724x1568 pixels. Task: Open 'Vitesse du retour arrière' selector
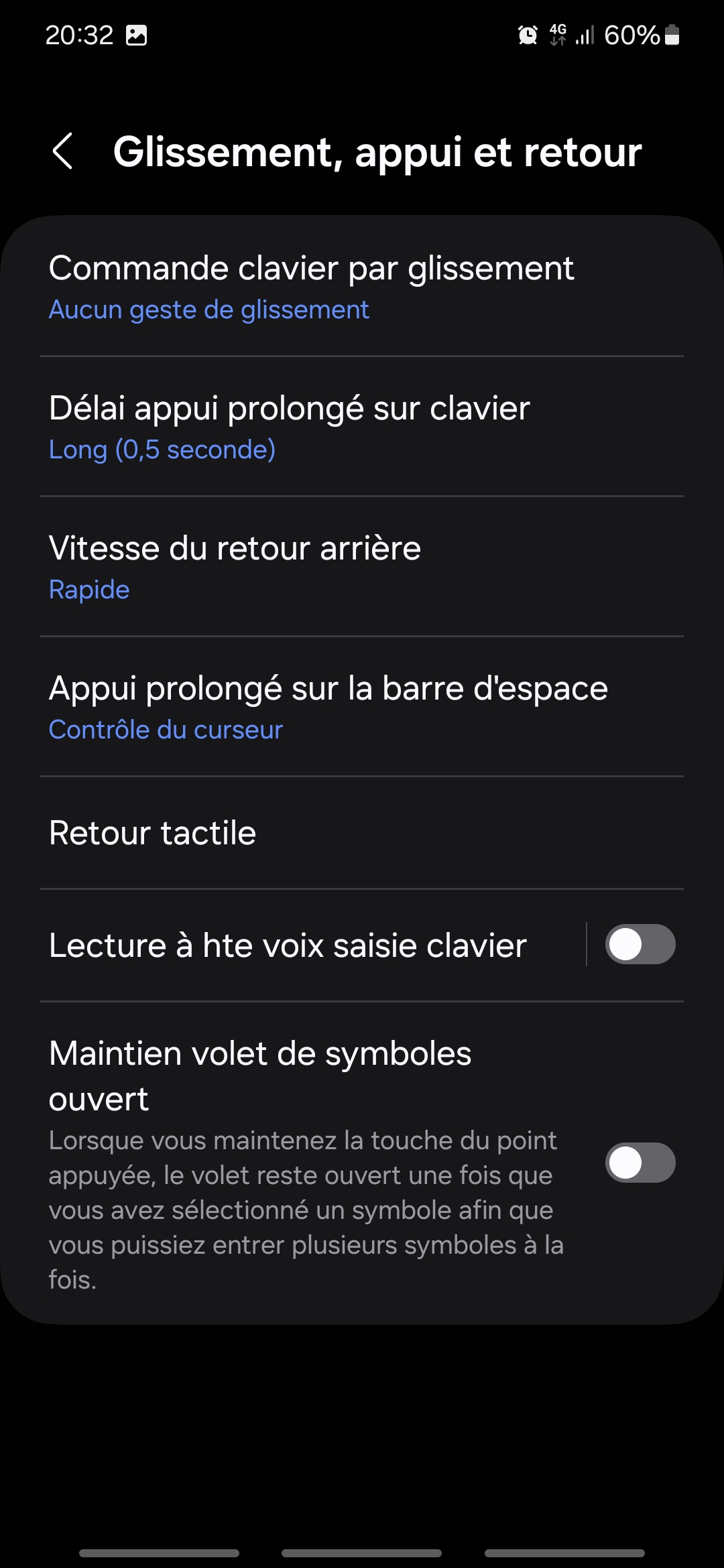click(235, 566)
